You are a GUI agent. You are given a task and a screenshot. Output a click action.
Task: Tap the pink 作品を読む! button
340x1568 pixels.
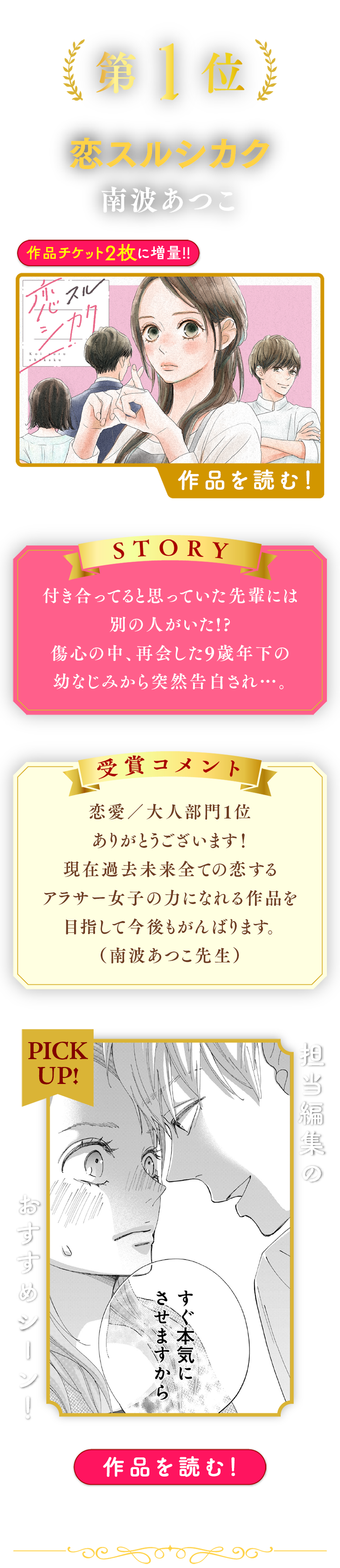170,1466
